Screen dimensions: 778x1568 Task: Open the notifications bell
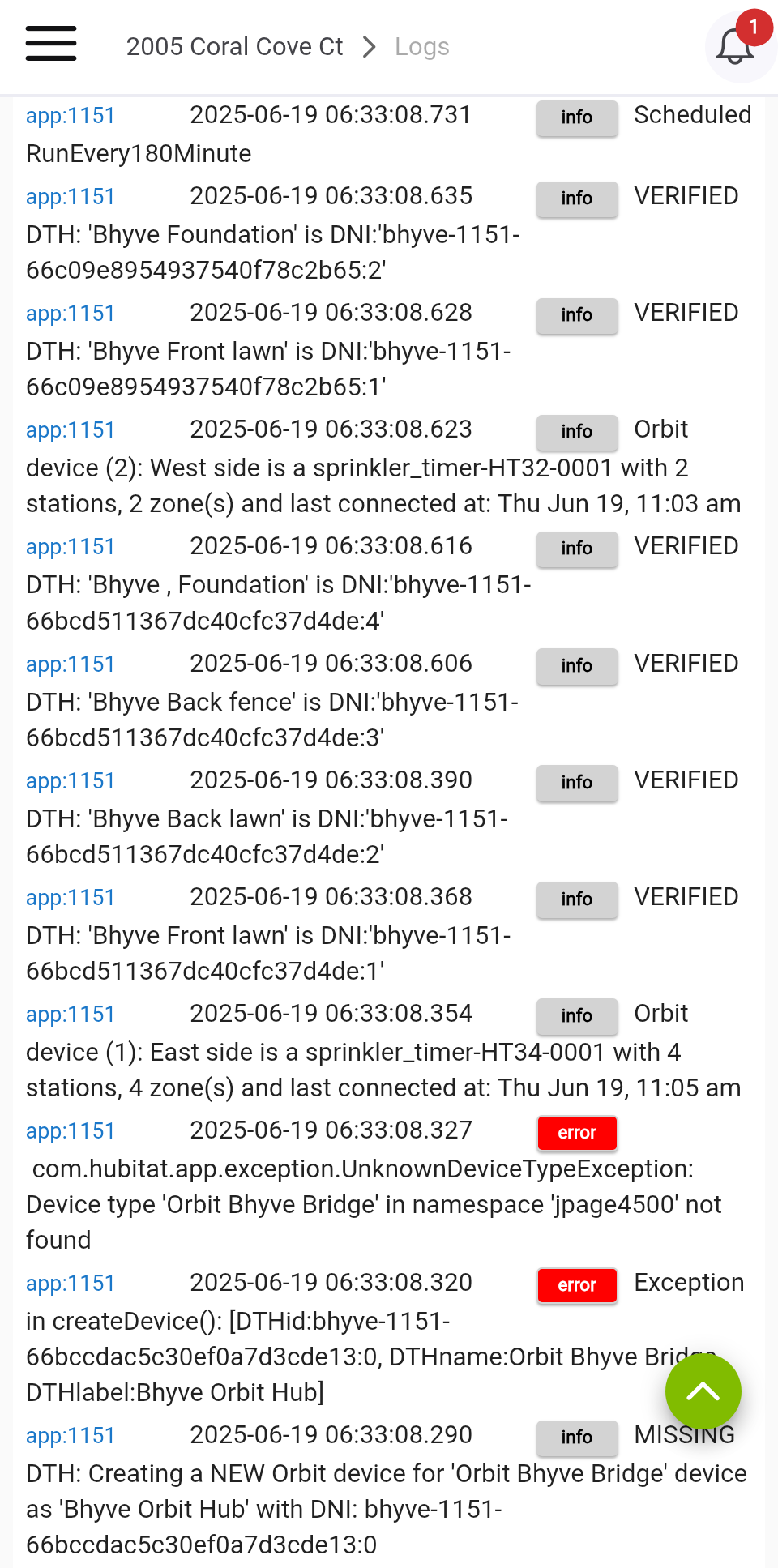736,46
